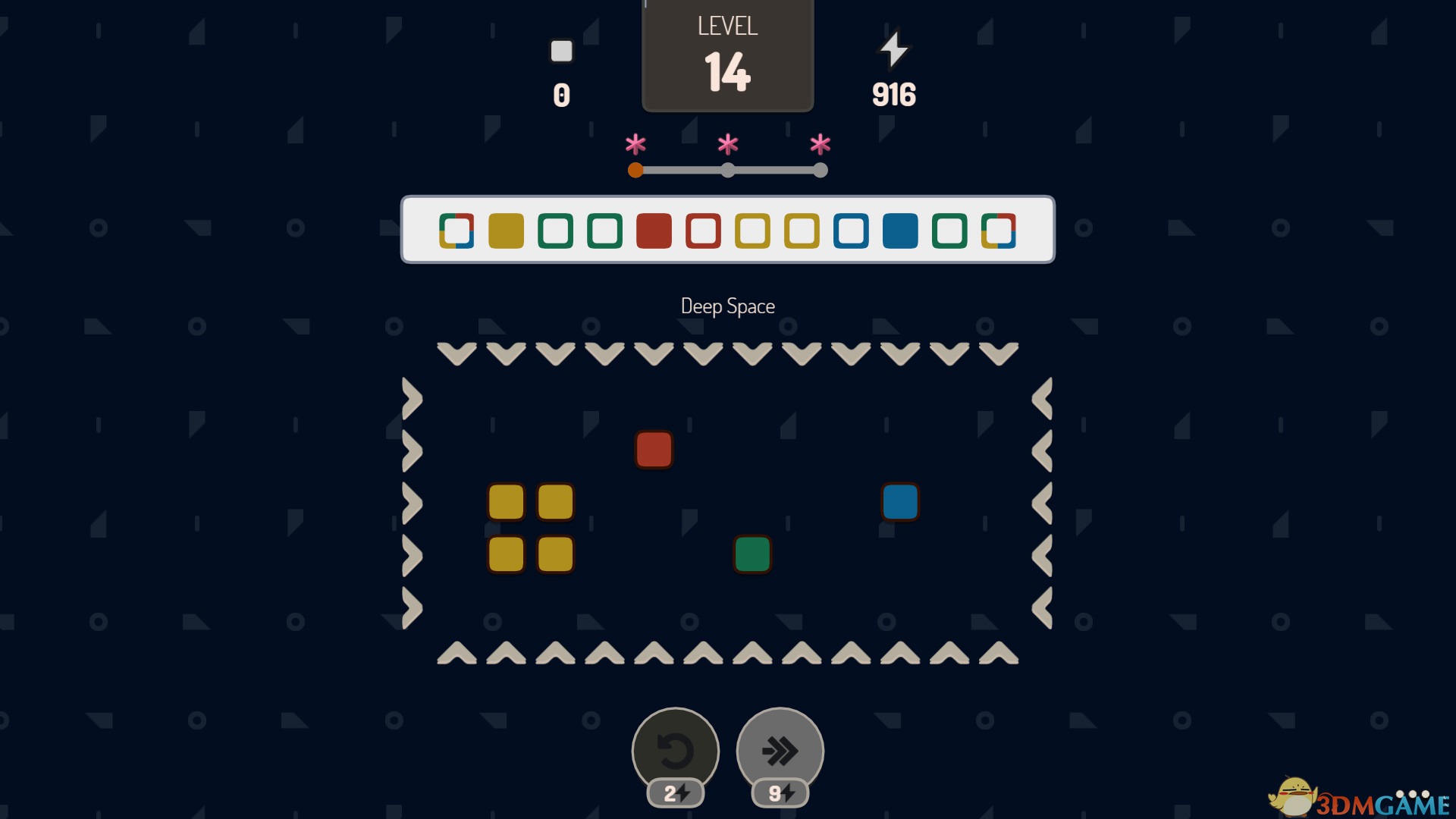Tap the up arrow beneath the green block
Image resolution: width=1456 pixels, height=819 pixels.
pyautogui.click(x=752, y=653)
